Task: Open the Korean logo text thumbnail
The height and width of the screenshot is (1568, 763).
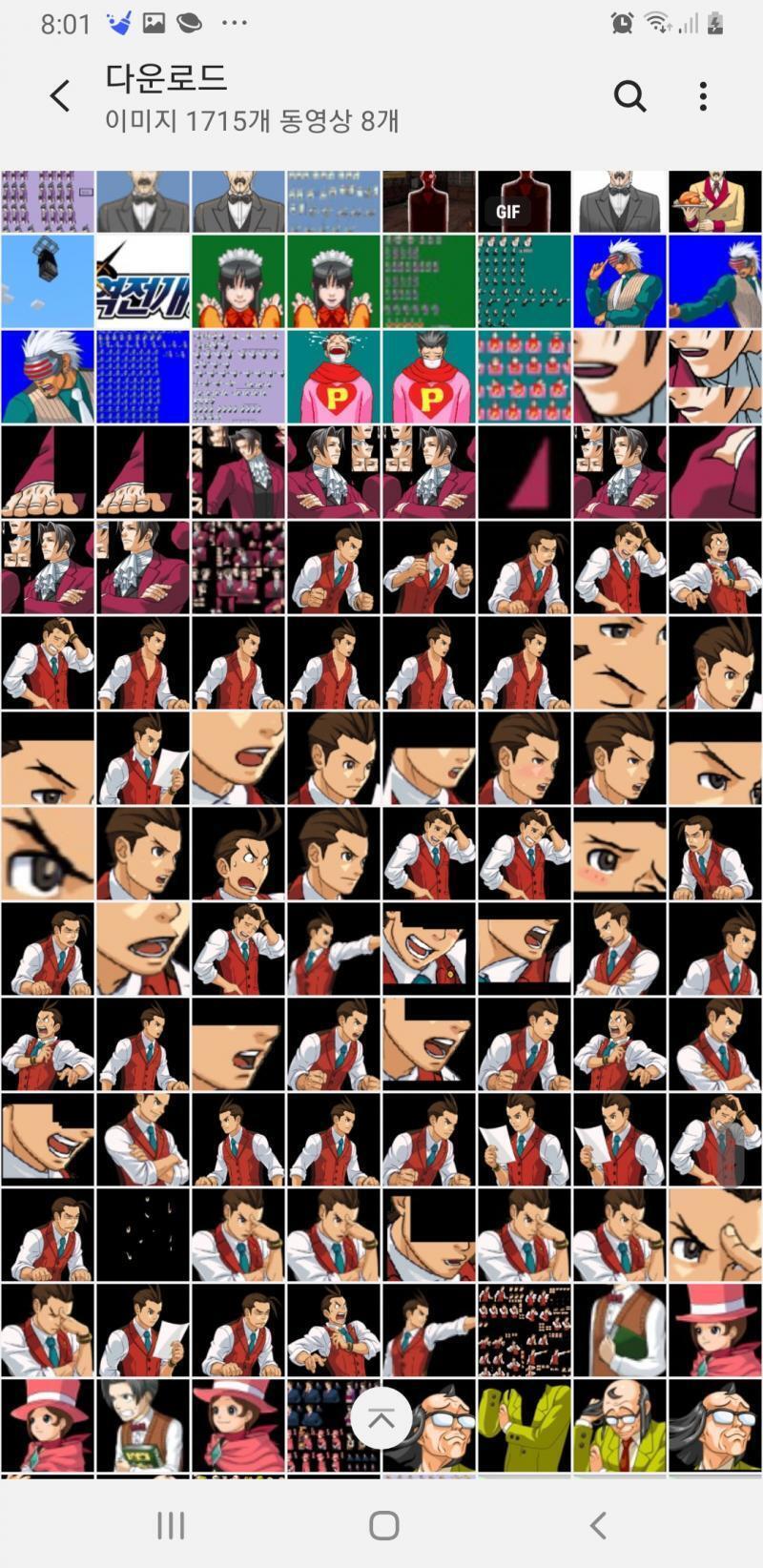Action: pyautogui.click(x=142, y=281)
